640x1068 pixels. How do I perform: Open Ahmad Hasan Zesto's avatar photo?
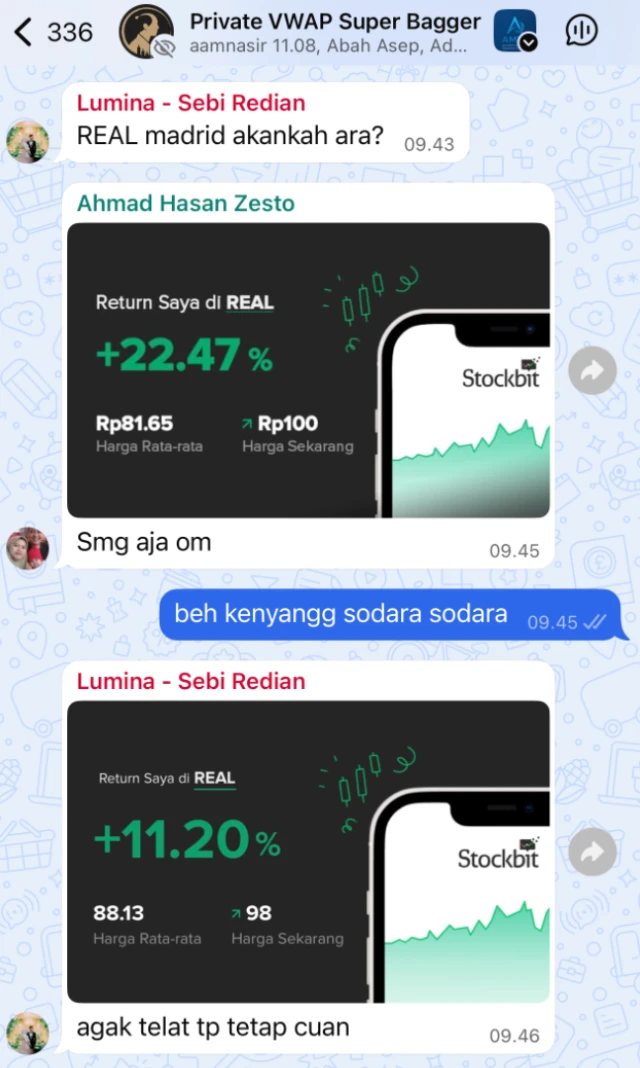click(x=27, y=547)
